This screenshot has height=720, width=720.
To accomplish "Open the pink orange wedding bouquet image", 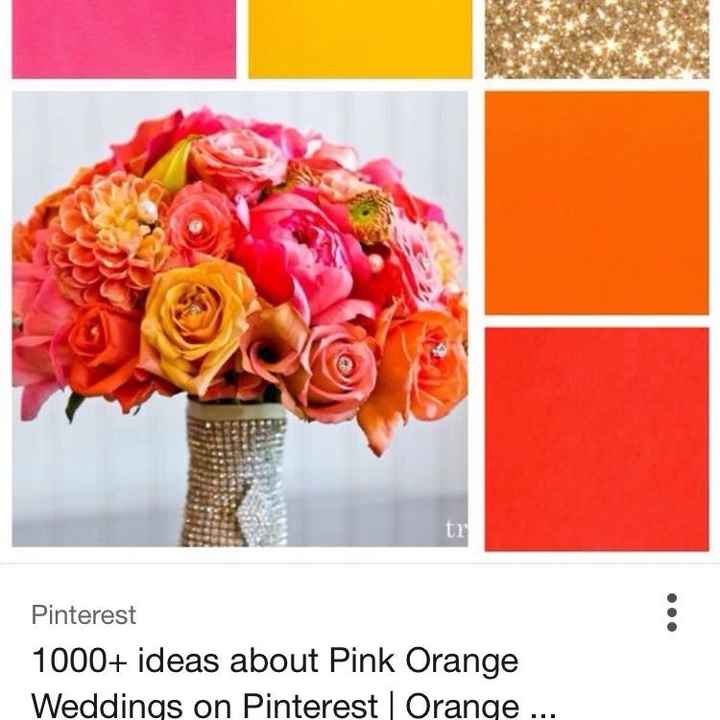I will [240, 320].
